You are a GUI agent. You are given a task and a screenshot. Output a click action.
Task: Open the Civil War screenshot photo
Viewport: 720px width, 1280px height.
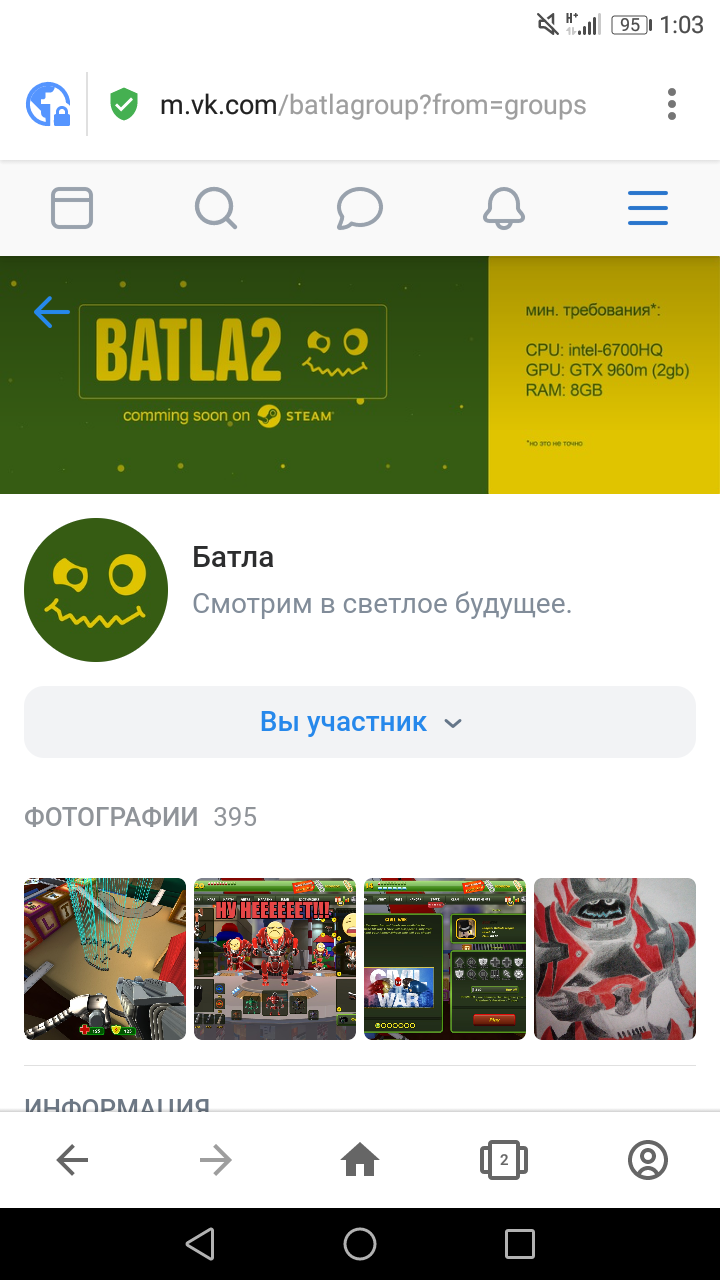(x=445, y=959)
